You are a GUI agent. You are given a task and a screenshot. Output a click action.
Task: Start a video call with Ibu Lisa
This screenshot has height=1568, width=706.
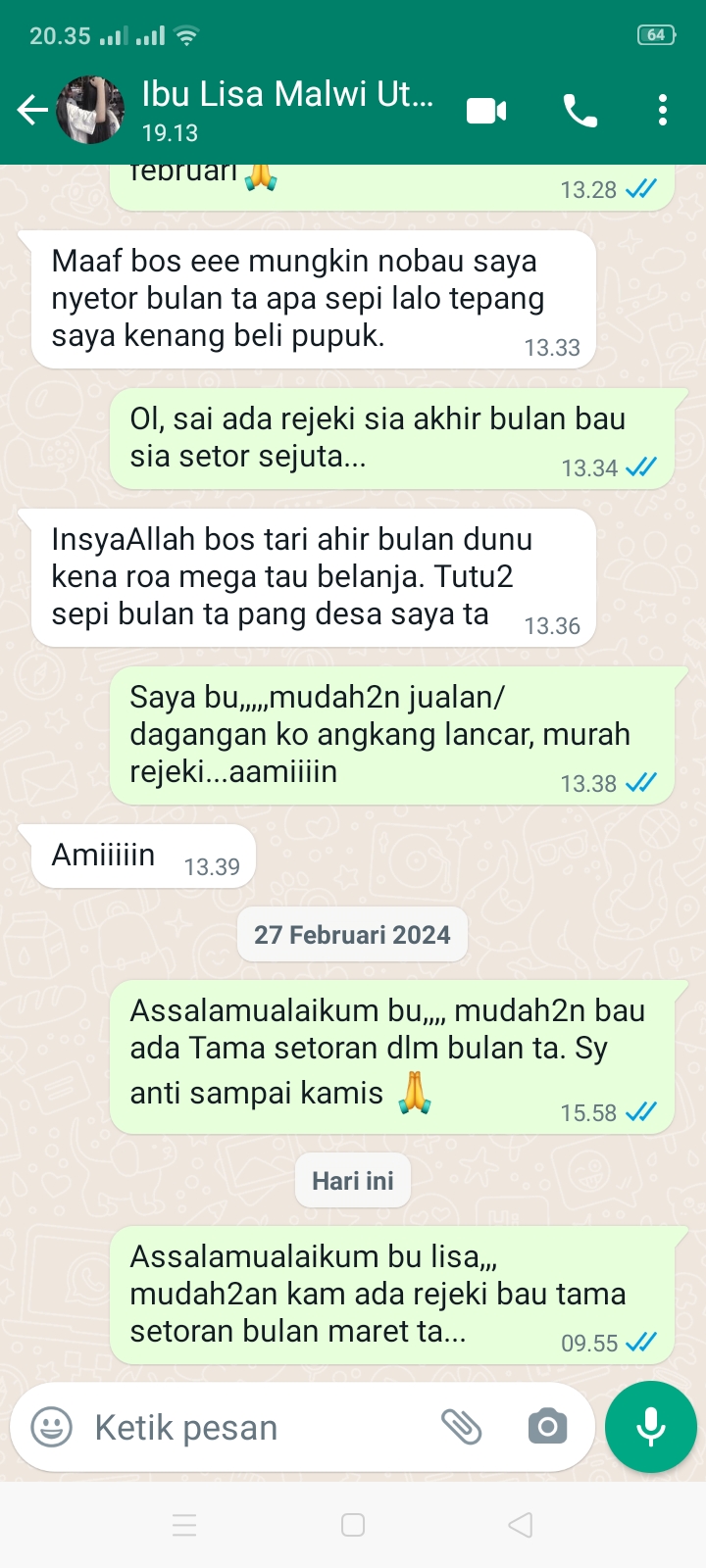(x=486, y=111)
